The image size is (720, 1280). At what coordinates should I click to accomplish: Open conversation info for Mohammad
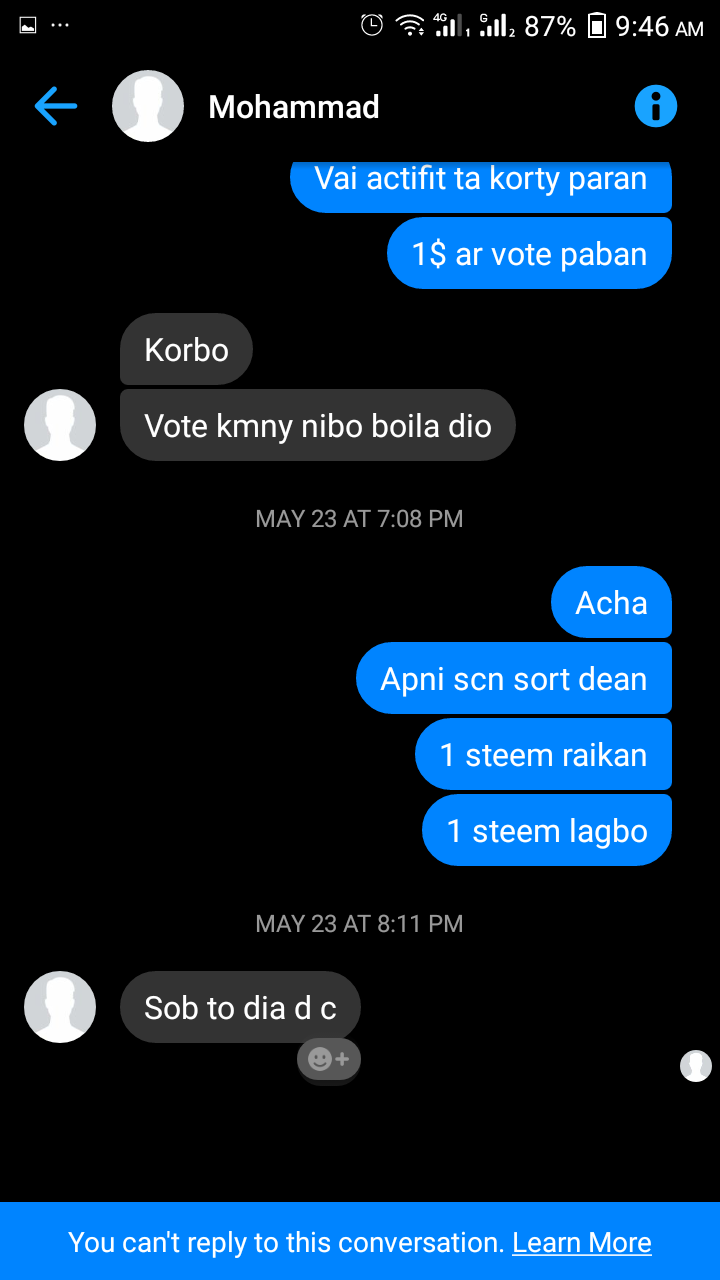[656, 106]
